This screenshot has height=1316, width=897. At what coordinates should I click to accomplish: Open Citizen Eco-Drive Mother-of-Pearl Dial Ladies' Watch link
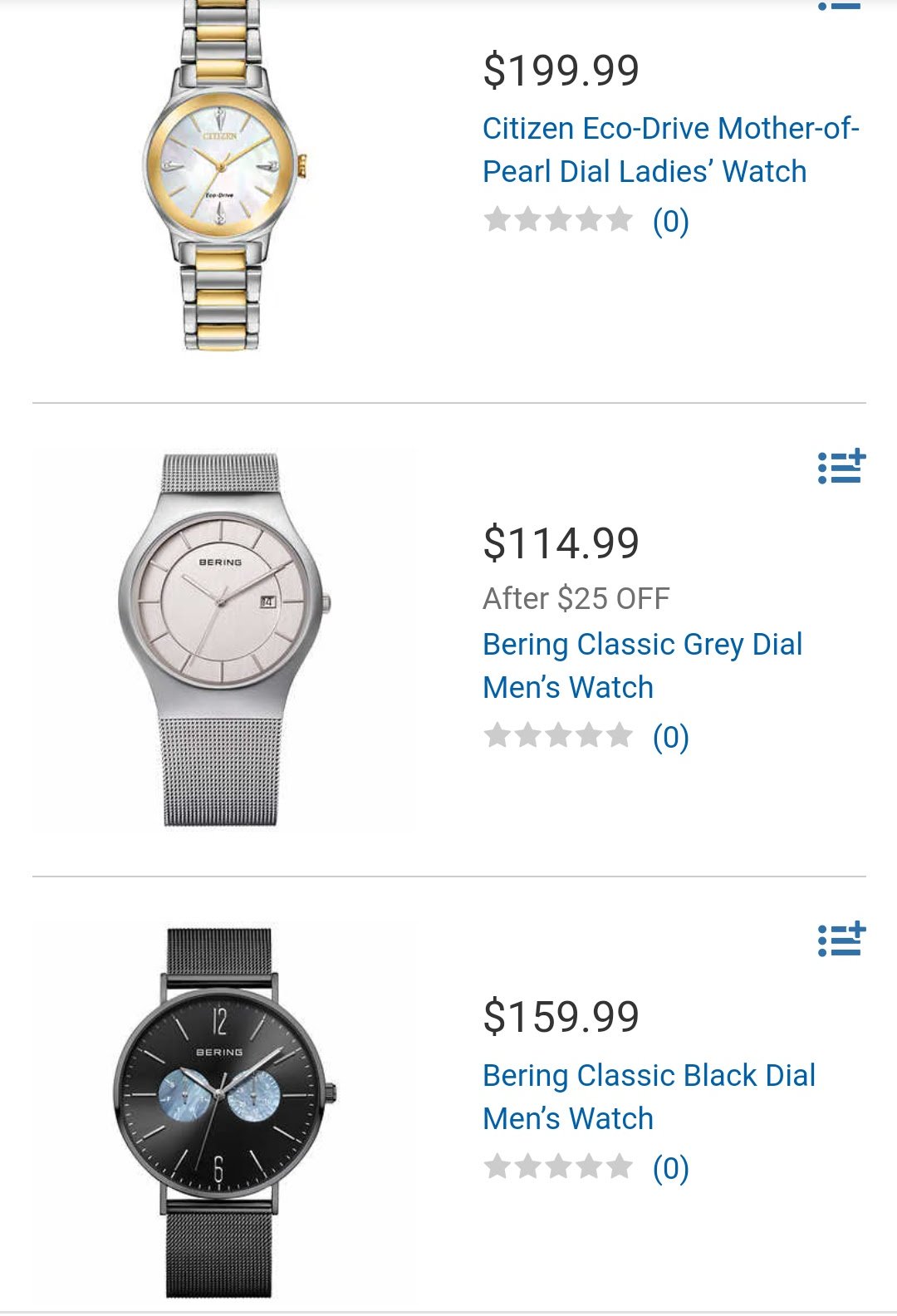669,150
